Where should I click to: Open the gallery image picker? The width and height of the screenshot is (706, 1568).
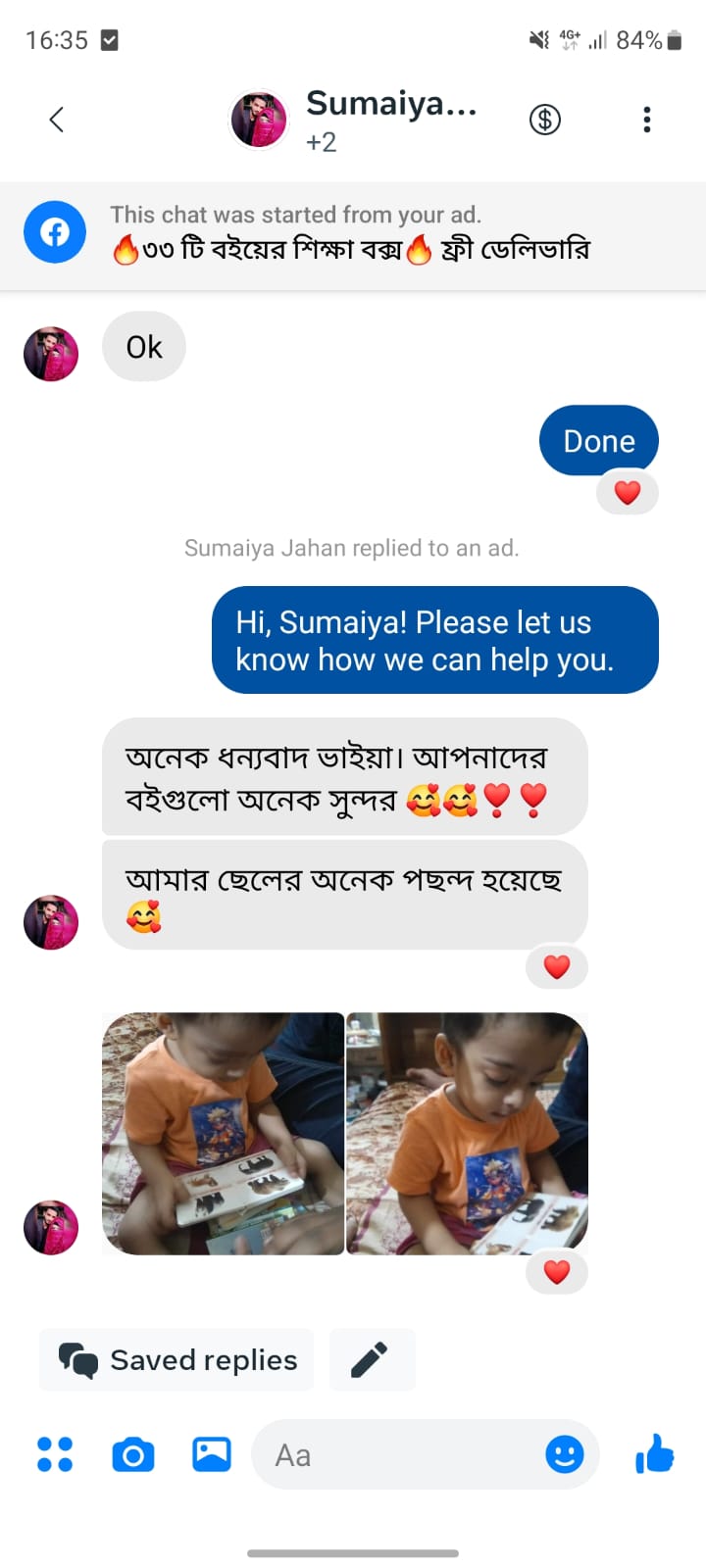coord(212,1454)
